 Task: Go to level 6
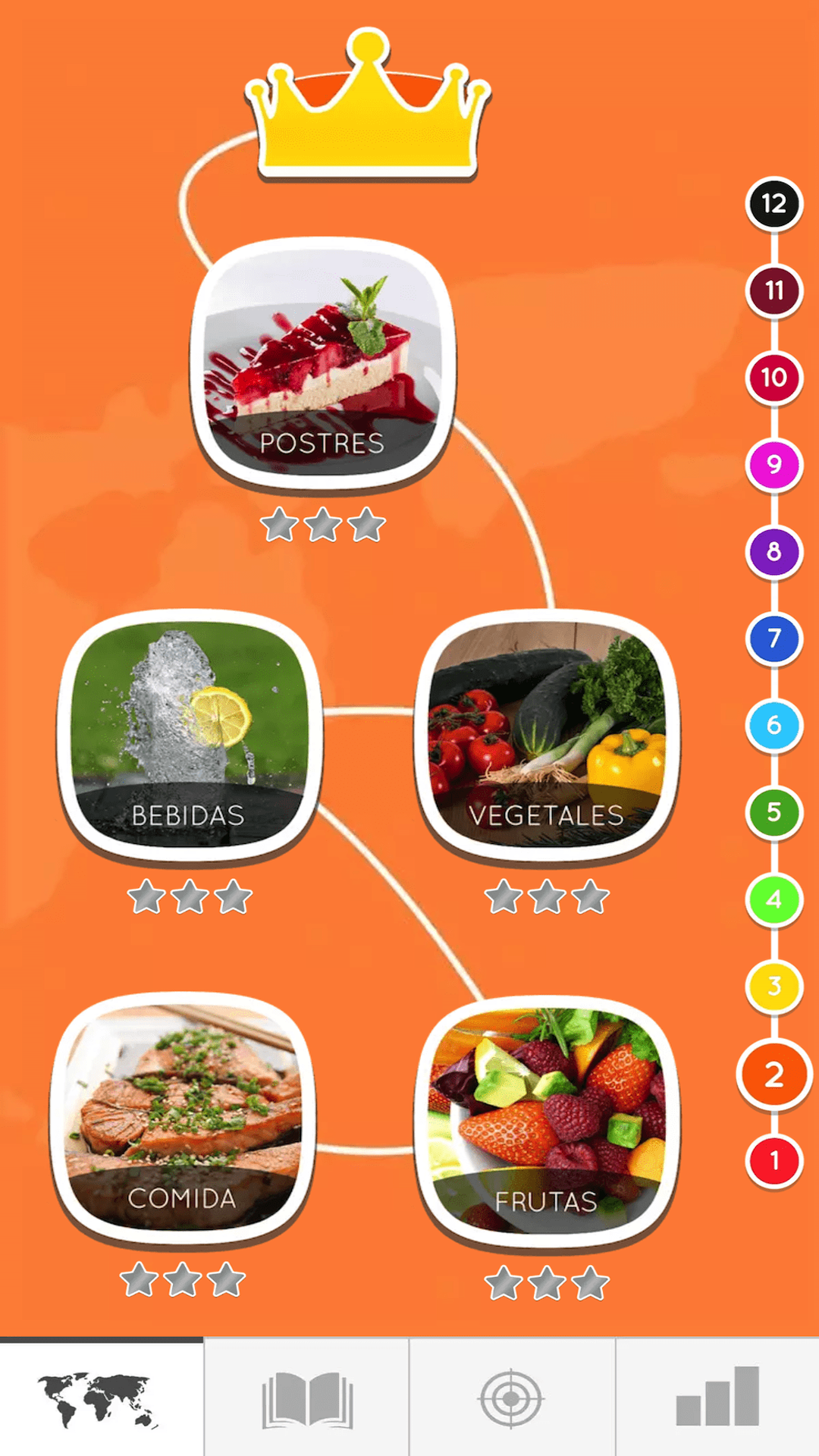[773, 726]
